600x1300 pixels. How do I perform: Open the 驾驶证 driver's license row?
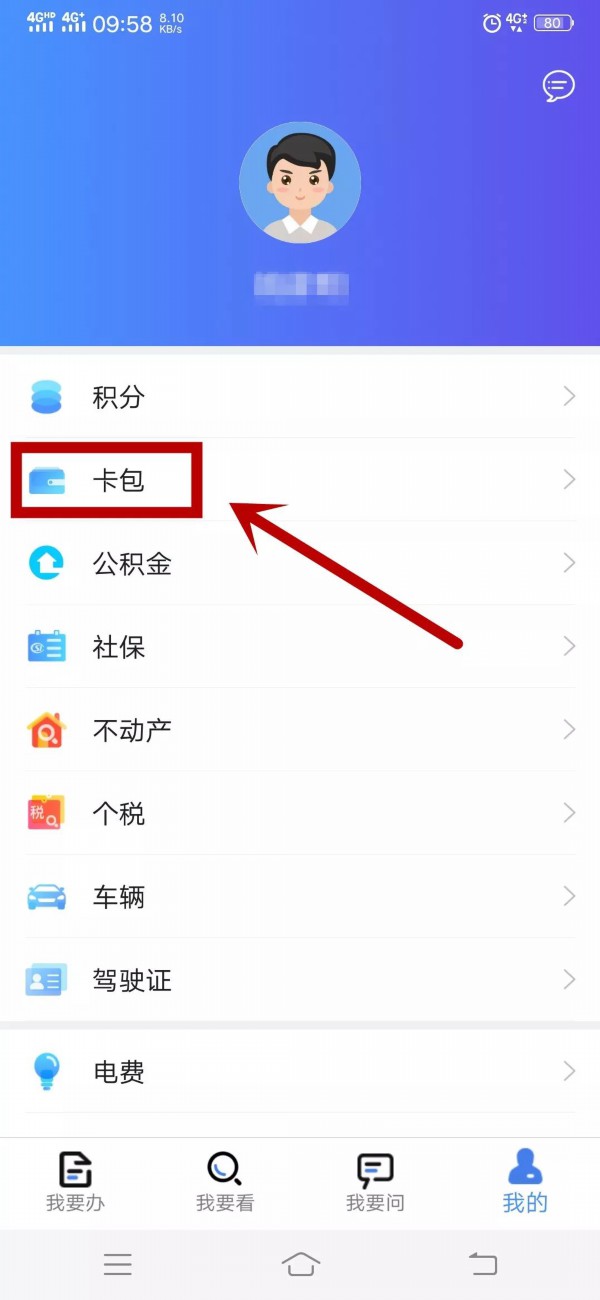(300, 980)
